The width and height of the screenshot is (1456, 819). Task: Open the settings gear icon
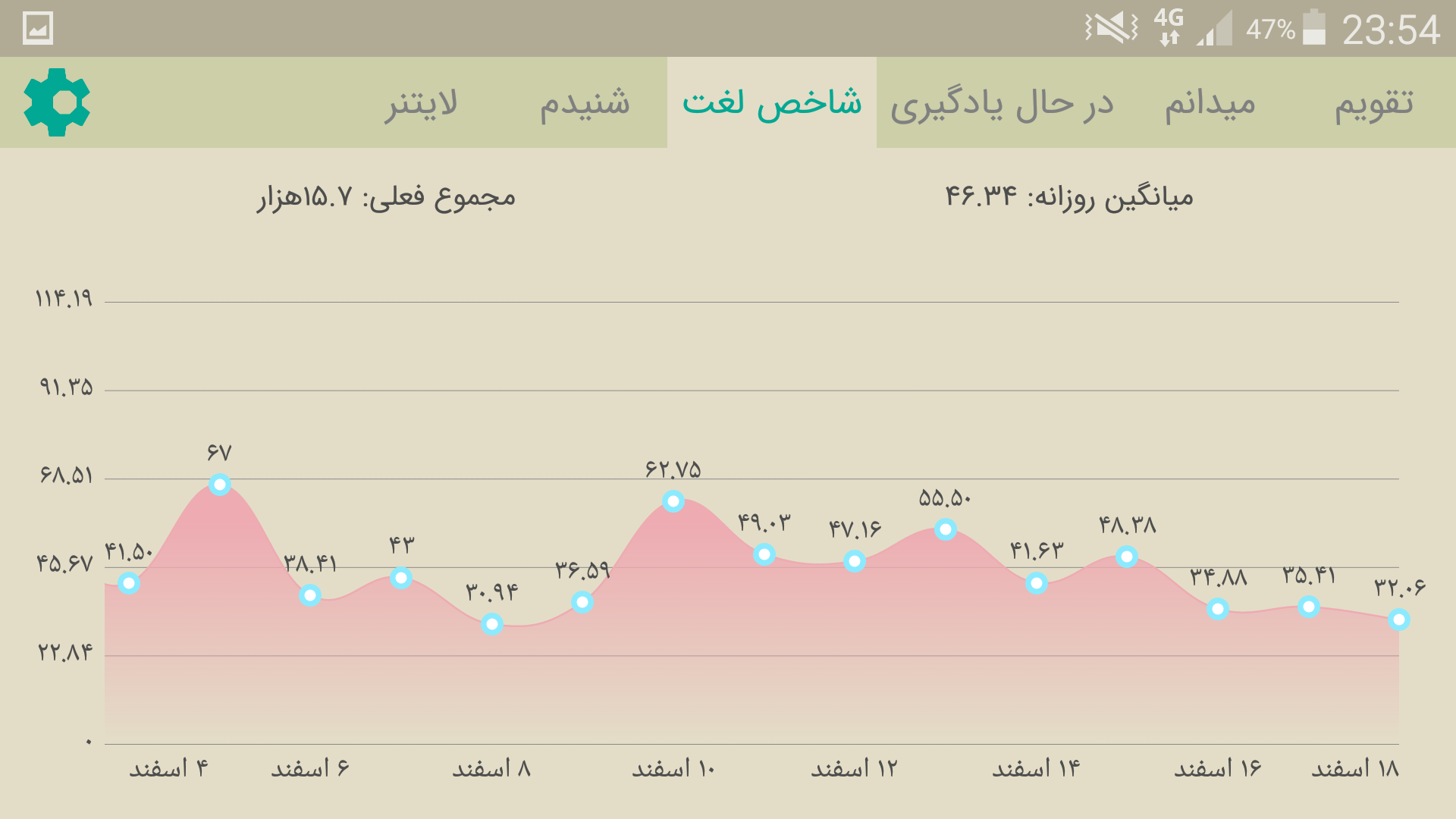pyautogui.click(x=57, y=102)
